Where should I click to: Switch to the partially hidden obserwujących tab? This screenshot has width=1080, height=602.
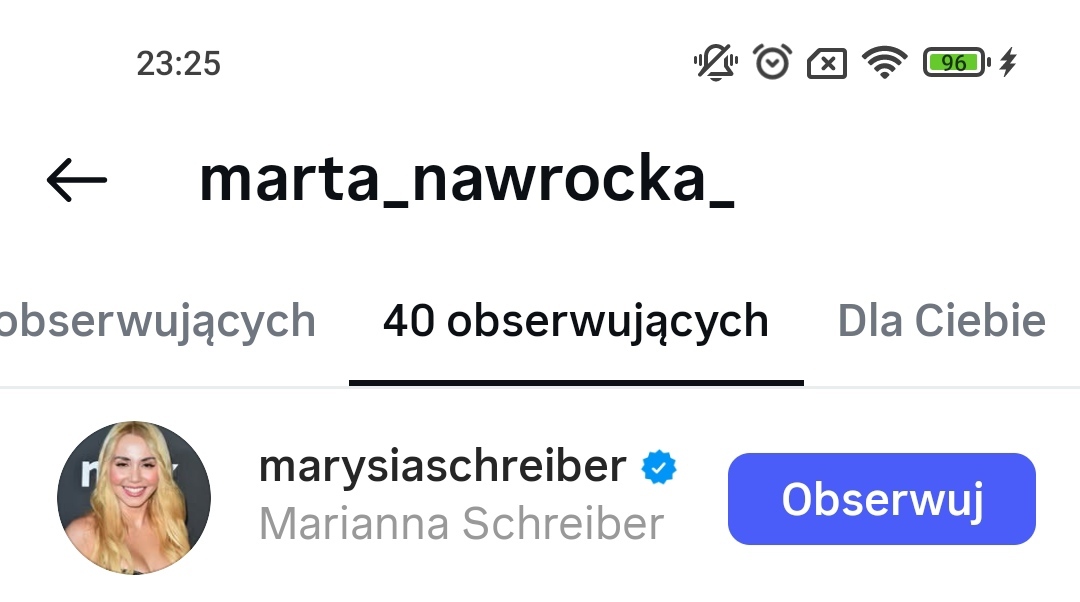(x=158, y=322)
